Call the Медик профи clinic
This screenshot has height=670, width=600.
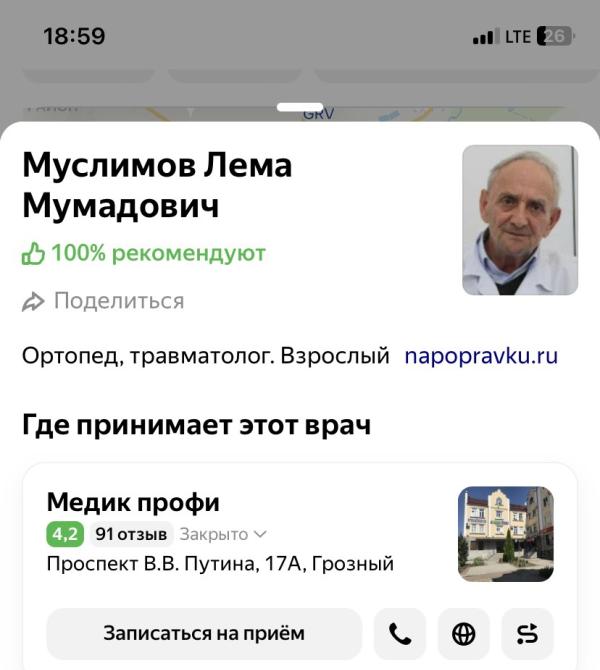tap(400, 634)
